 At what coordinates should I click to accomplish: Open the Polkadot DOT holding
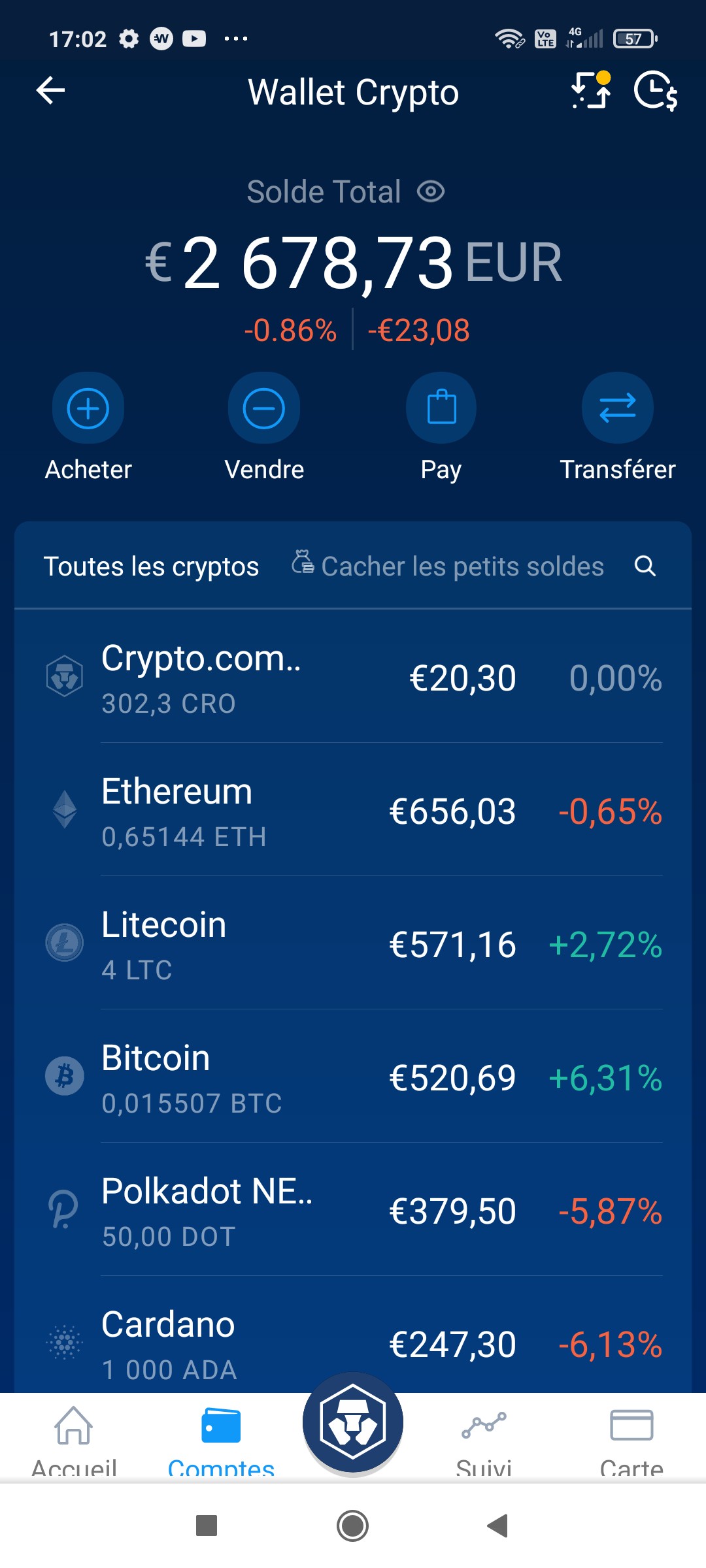coord(353,1210)
